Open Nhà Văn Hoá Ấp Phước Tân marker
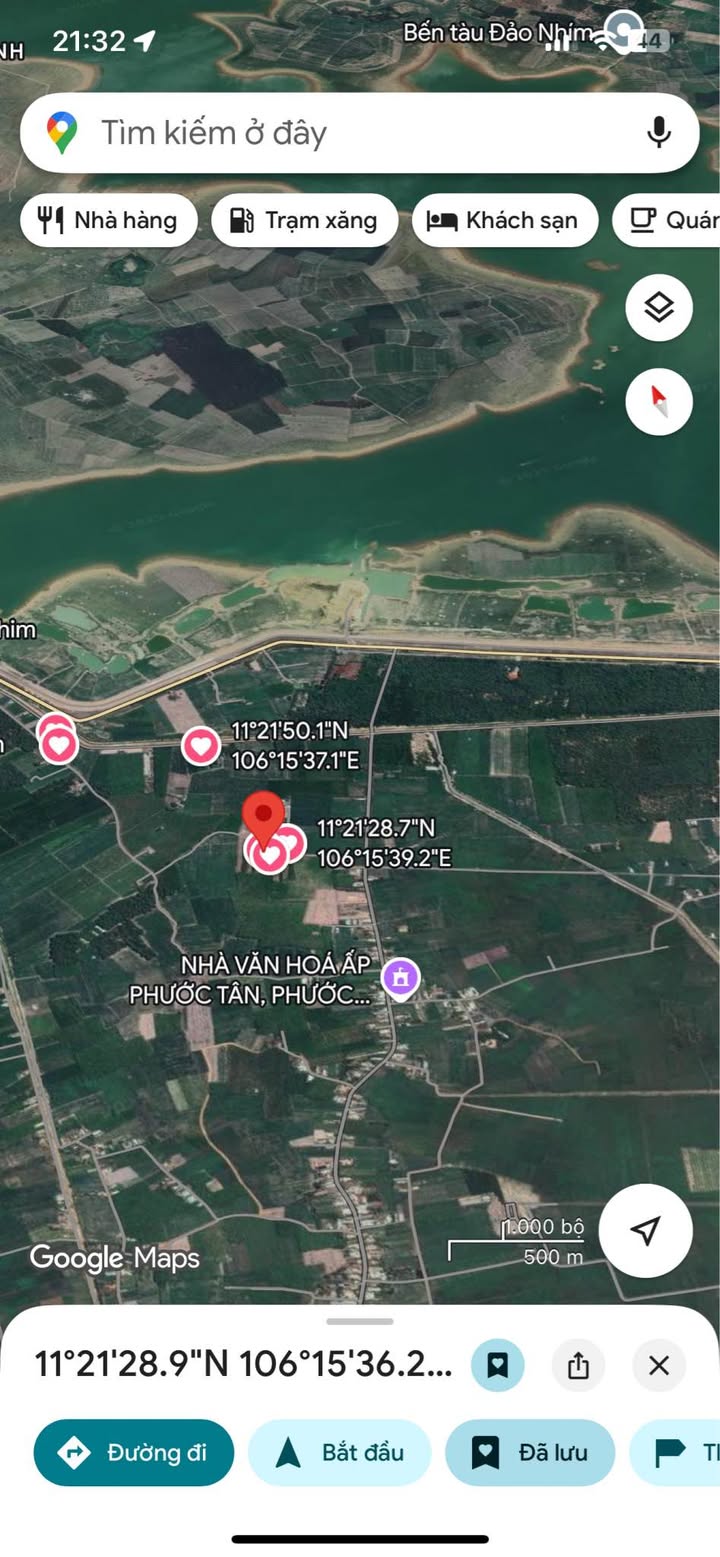Screen dimensions: 720x1557 tap(401, 977)
